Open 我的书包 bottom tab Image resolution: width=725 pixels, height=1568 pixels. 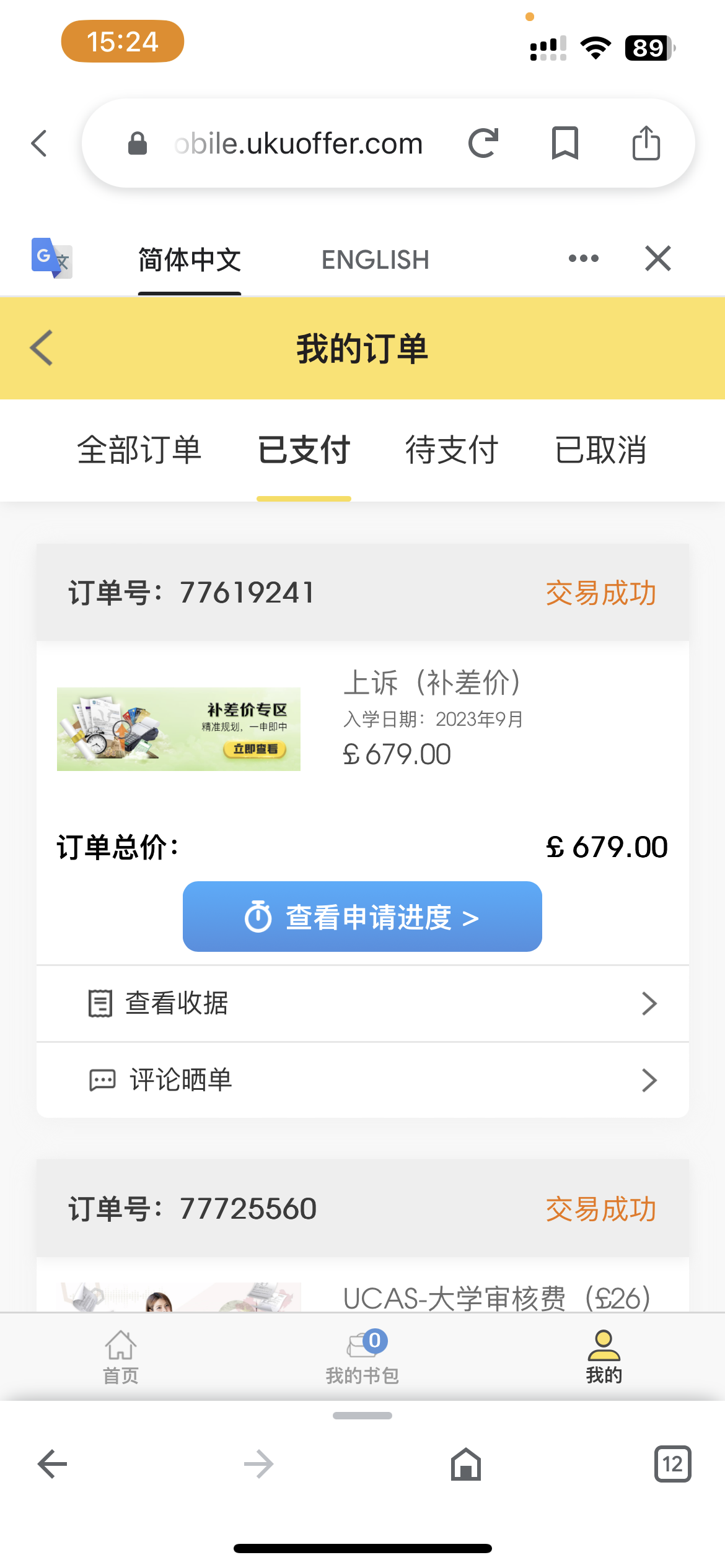[x=362, y=1356]
